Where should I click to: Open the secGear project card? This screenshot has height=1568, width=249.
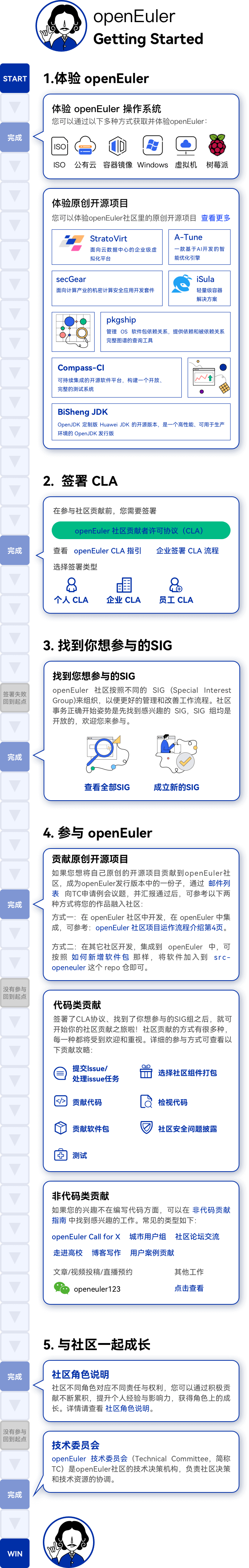[x=107, y=287]
